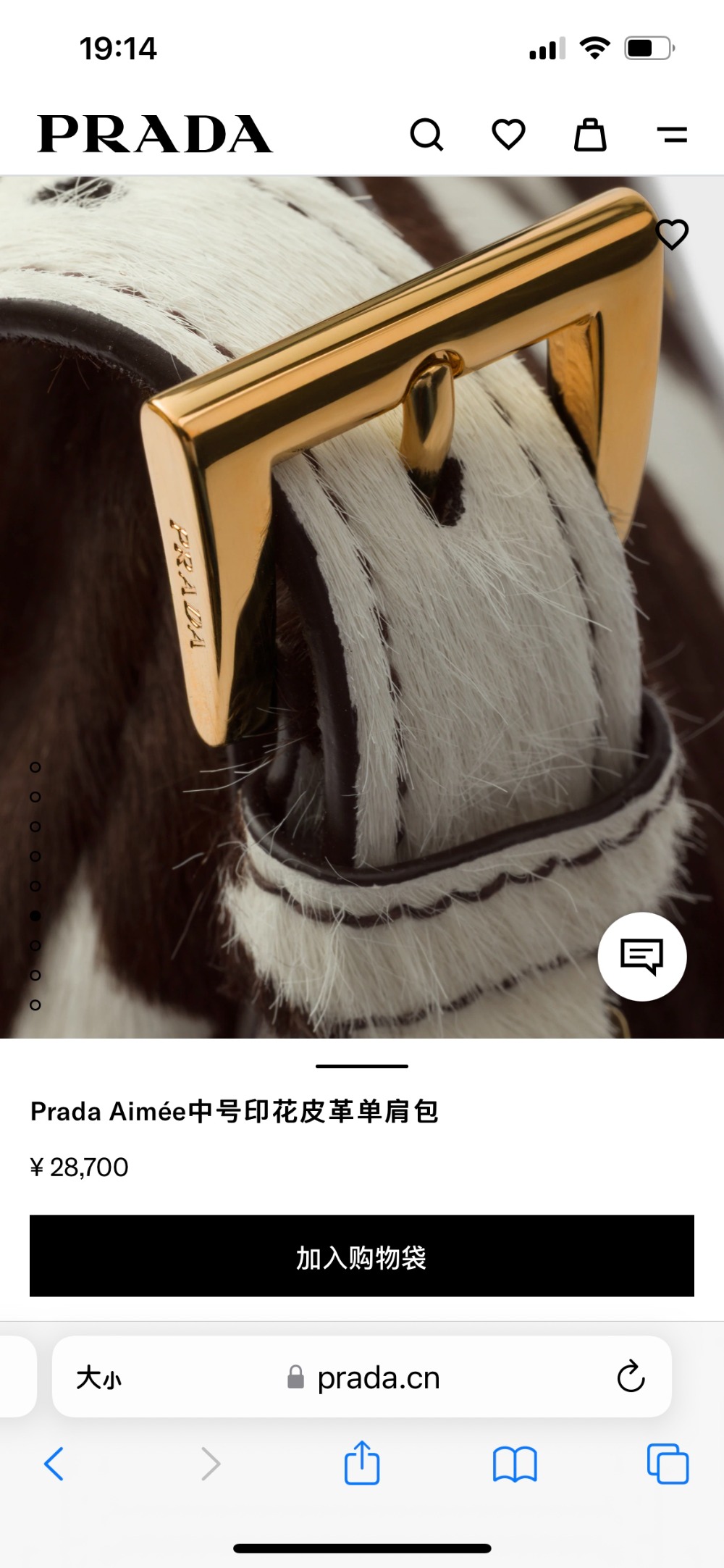Screen dimensions: 724x1568
Task: Open the shopping bag
Action: pos(590,135)
